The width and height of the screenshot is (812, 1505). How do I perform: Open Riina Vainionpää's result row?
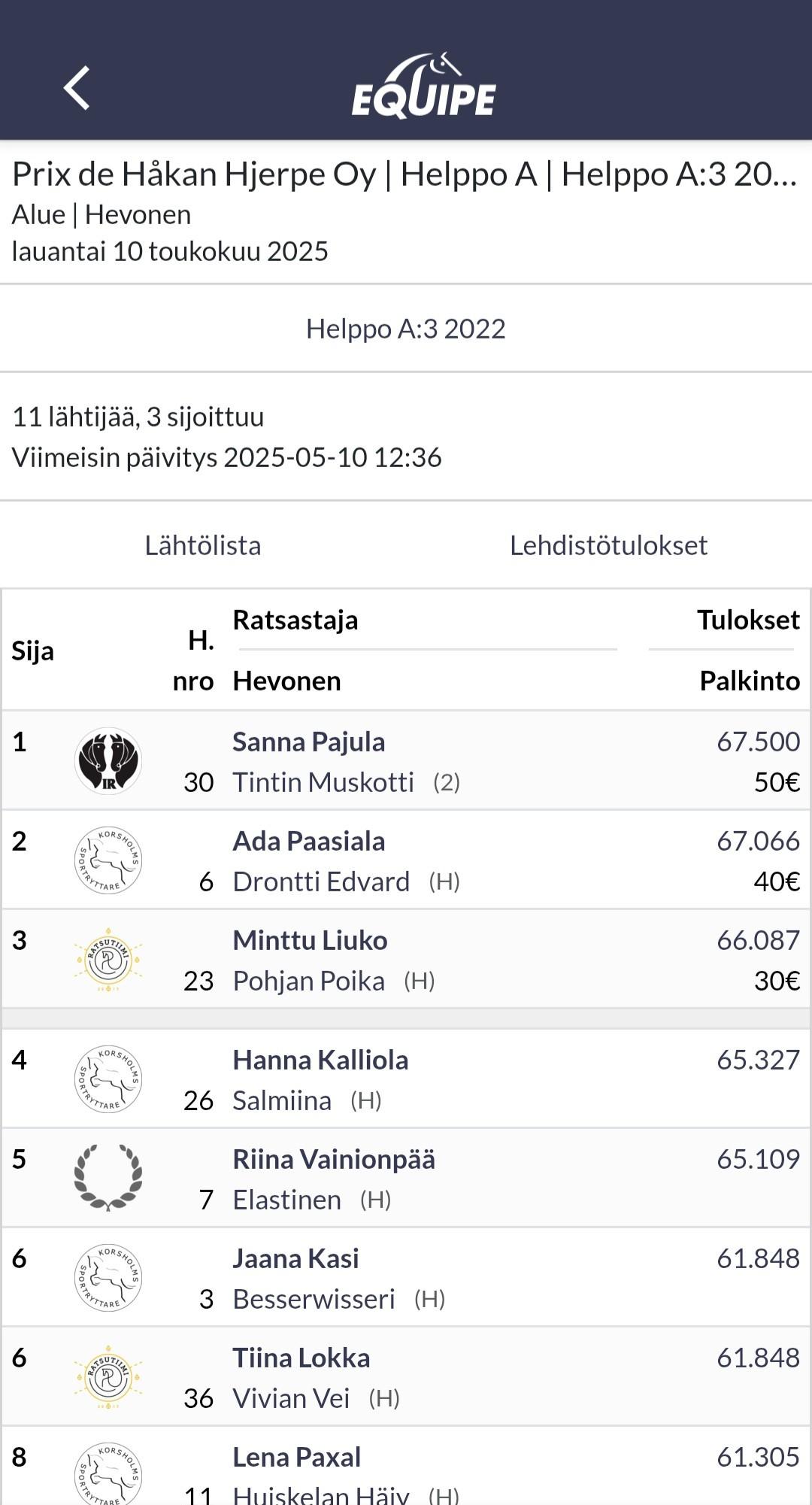tap(406, 1178)
